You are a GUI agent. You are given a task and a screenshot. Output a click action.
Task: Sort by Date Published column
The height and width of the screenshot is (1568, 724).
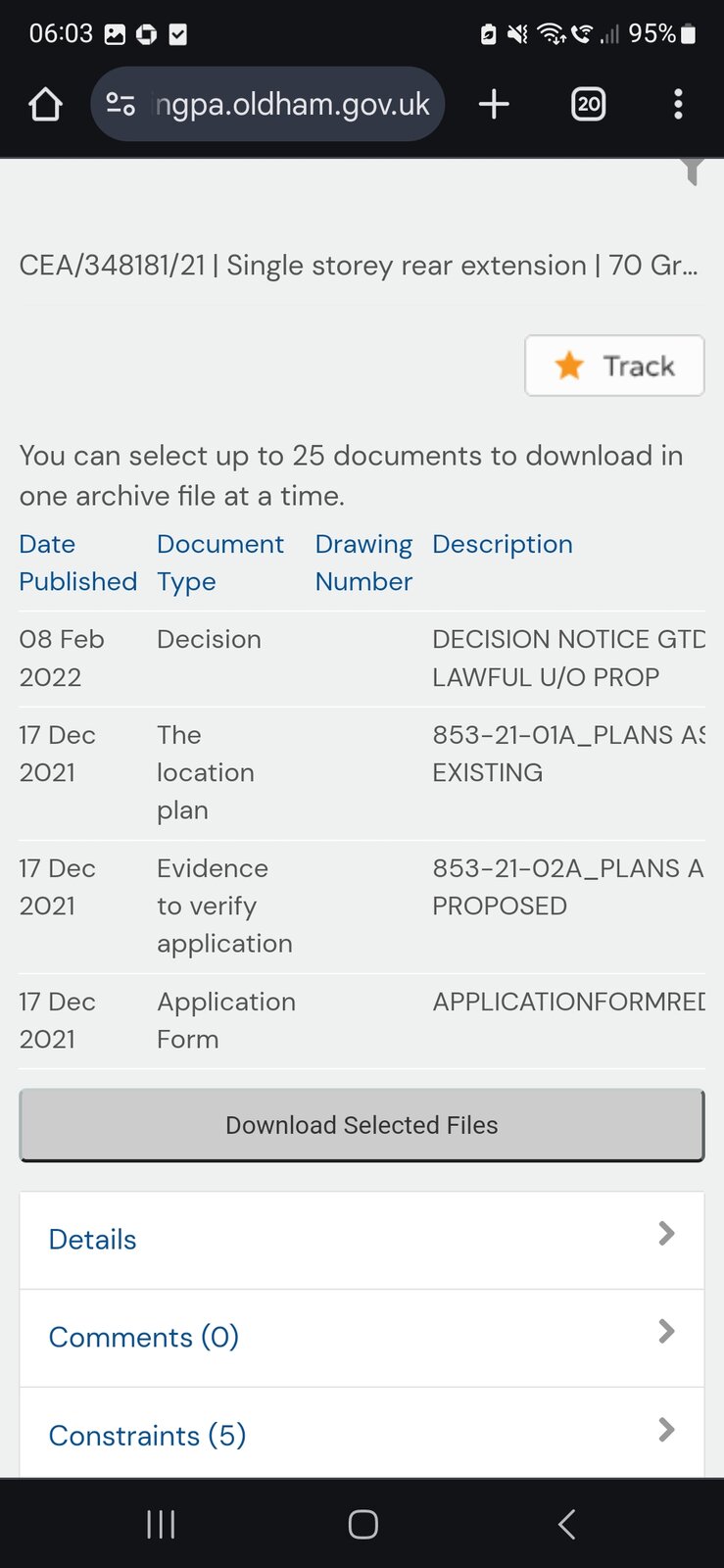click(77, 563)
